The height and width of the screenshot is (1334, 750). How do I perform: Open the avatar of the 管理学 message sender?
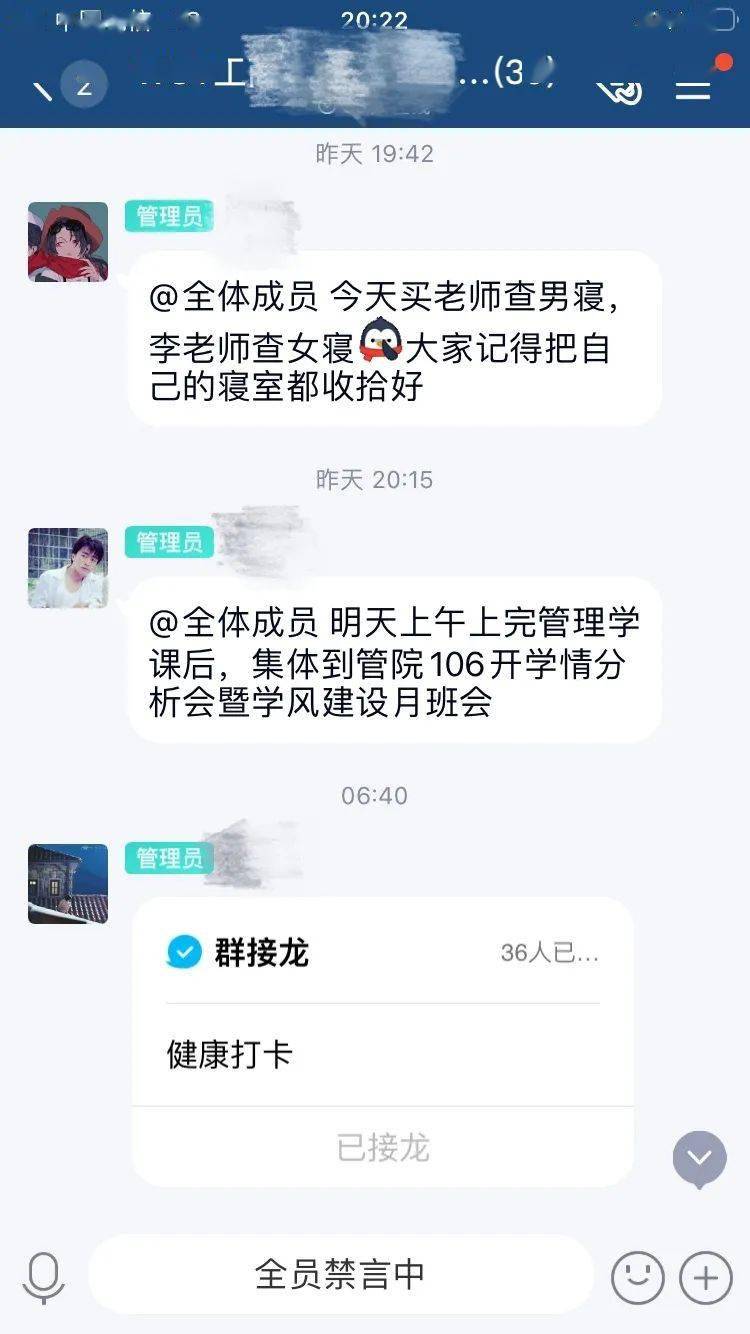coord(68,568)
